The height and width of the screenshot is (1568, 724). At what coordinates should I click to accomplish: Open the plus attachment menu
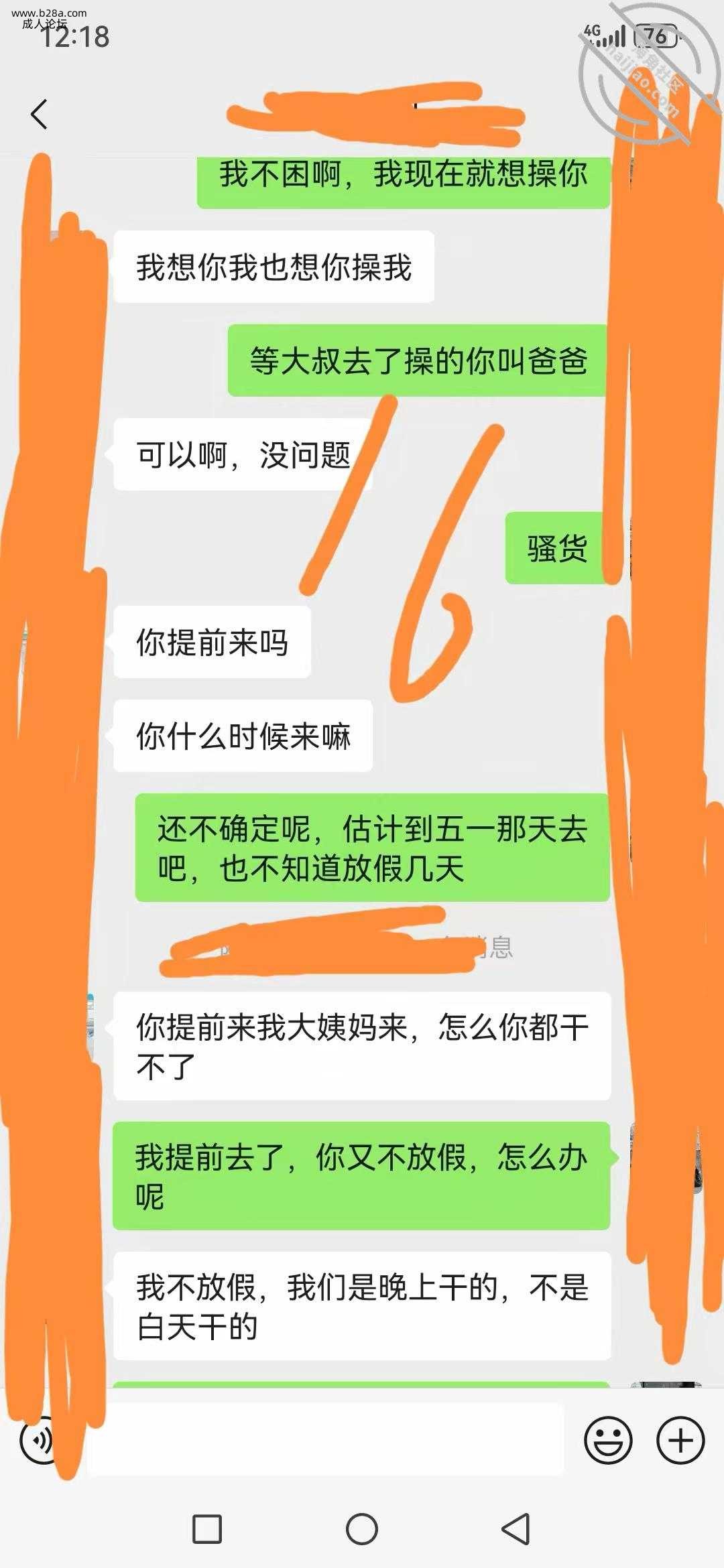click(680, 1440)
